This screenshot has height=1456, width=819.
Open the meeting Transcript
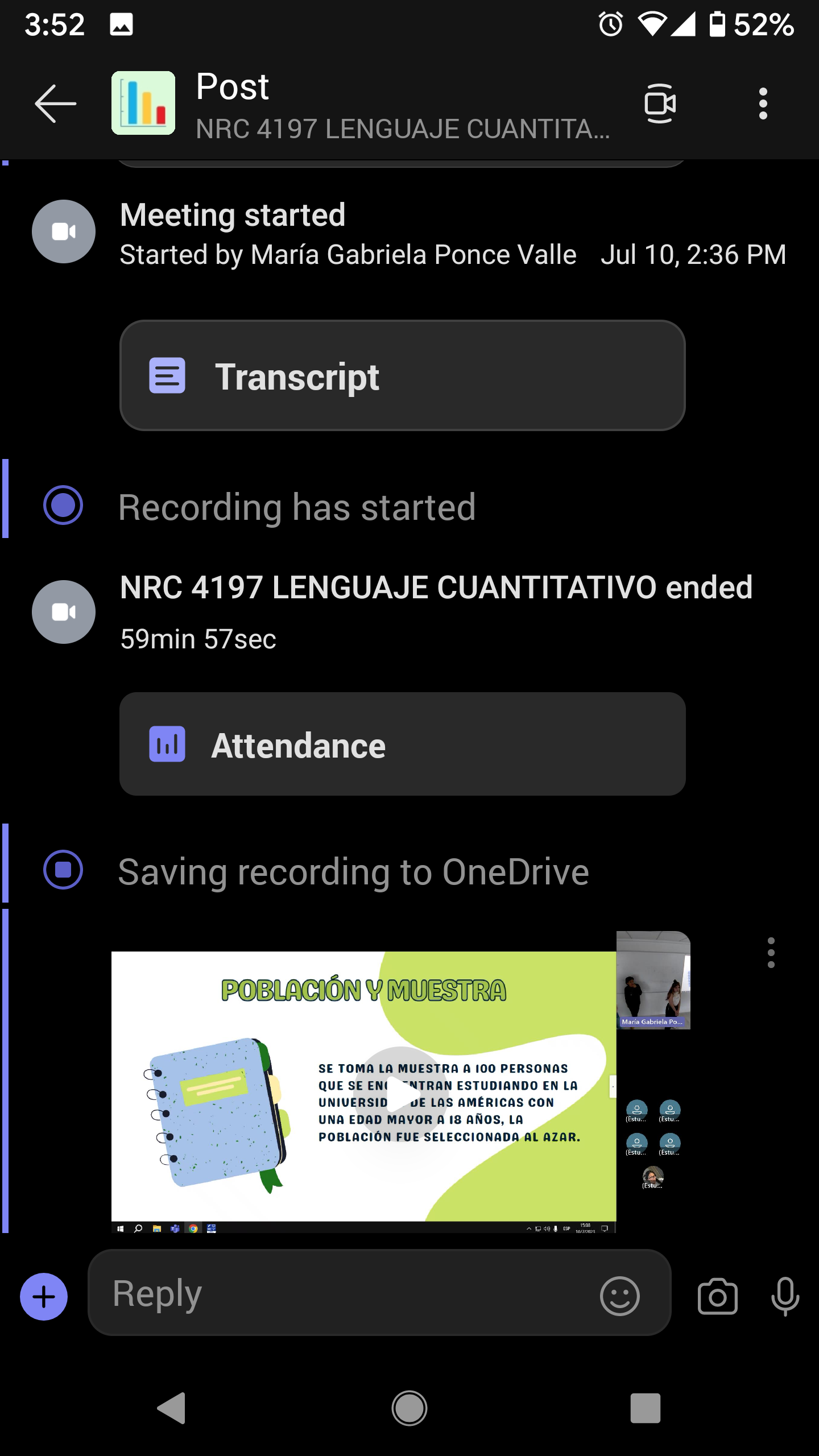pos(402,376)
